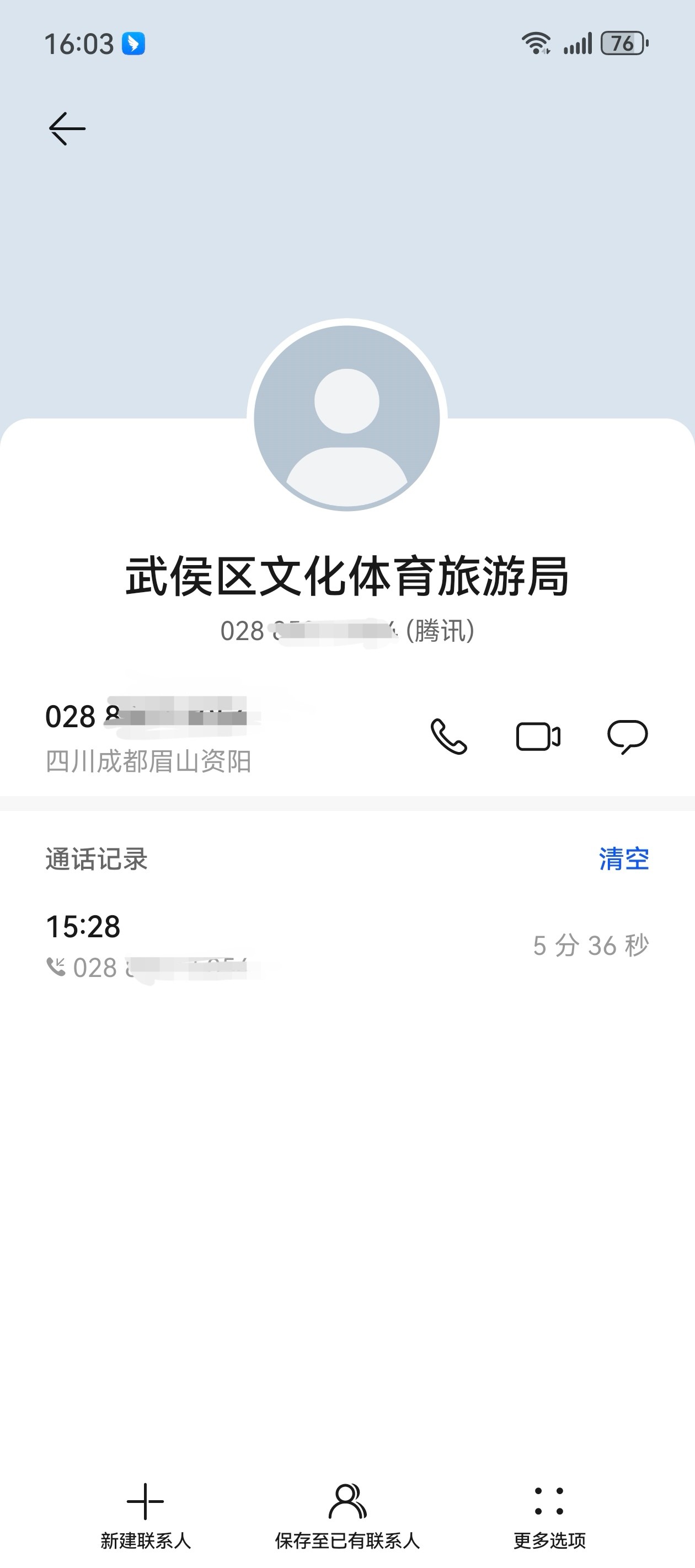Tap 清空 to clear call records
Screen dimensions: 695x1568
(x=624, y=859)
